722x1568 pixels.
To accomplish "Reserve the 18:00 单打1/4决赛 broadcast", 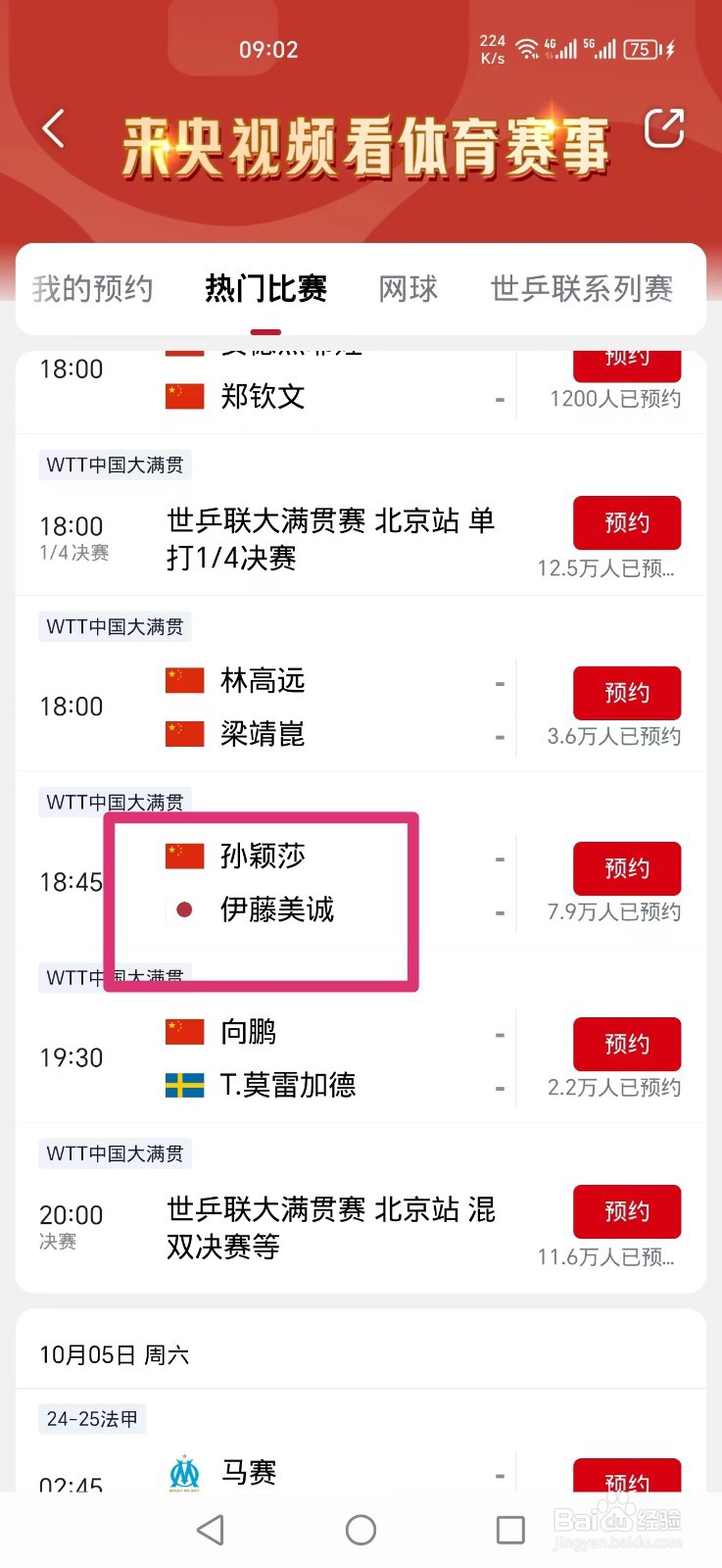I will (x=627, y=522).
